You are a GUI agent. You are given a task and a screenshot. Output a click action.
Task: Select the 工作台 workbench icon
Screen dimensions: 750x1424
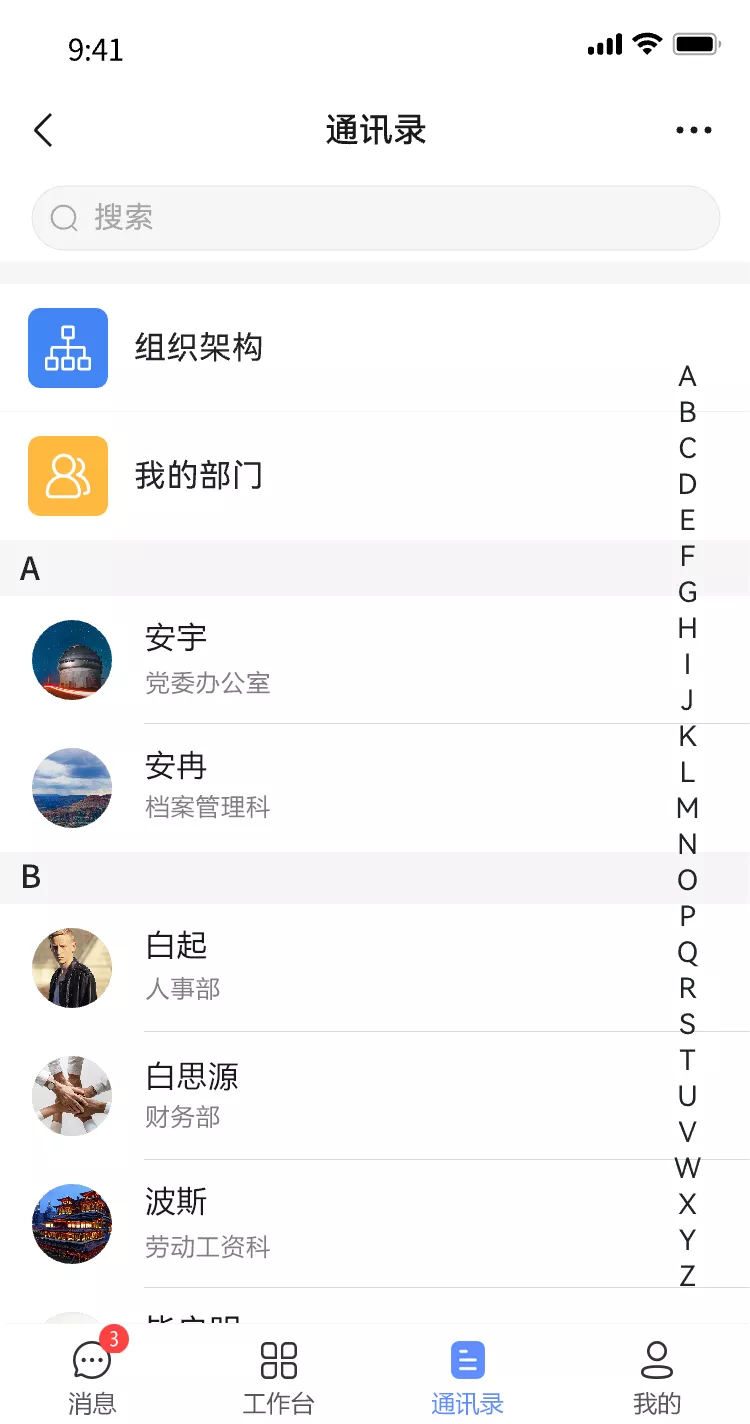coord(277,1360)
